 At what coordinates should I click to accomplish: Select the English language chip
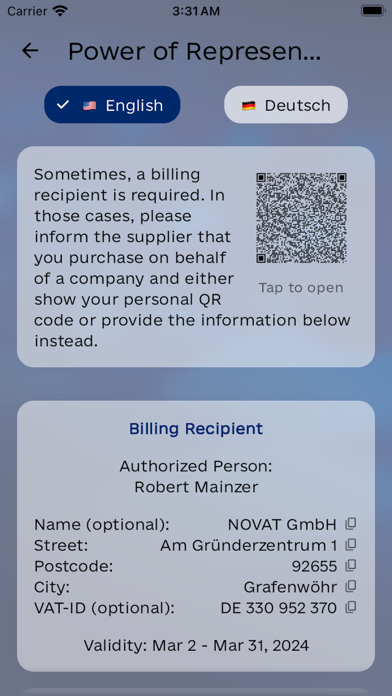112,105
